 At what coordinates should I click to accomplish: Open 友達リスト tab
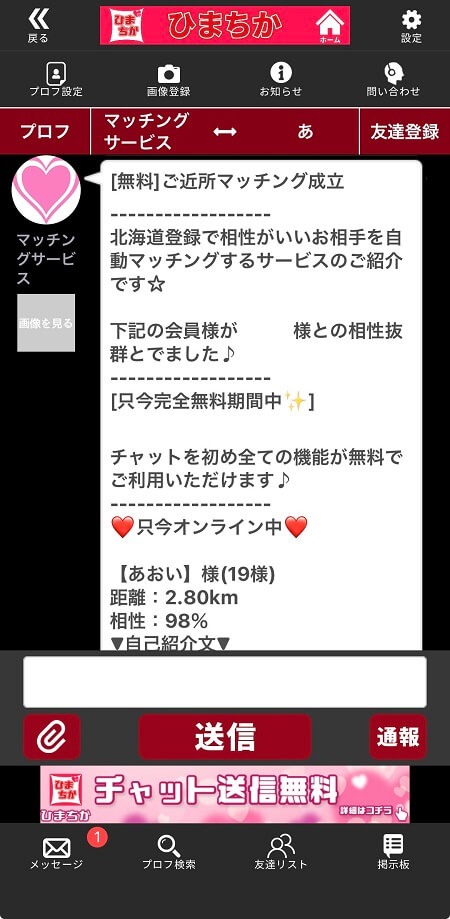281,853
